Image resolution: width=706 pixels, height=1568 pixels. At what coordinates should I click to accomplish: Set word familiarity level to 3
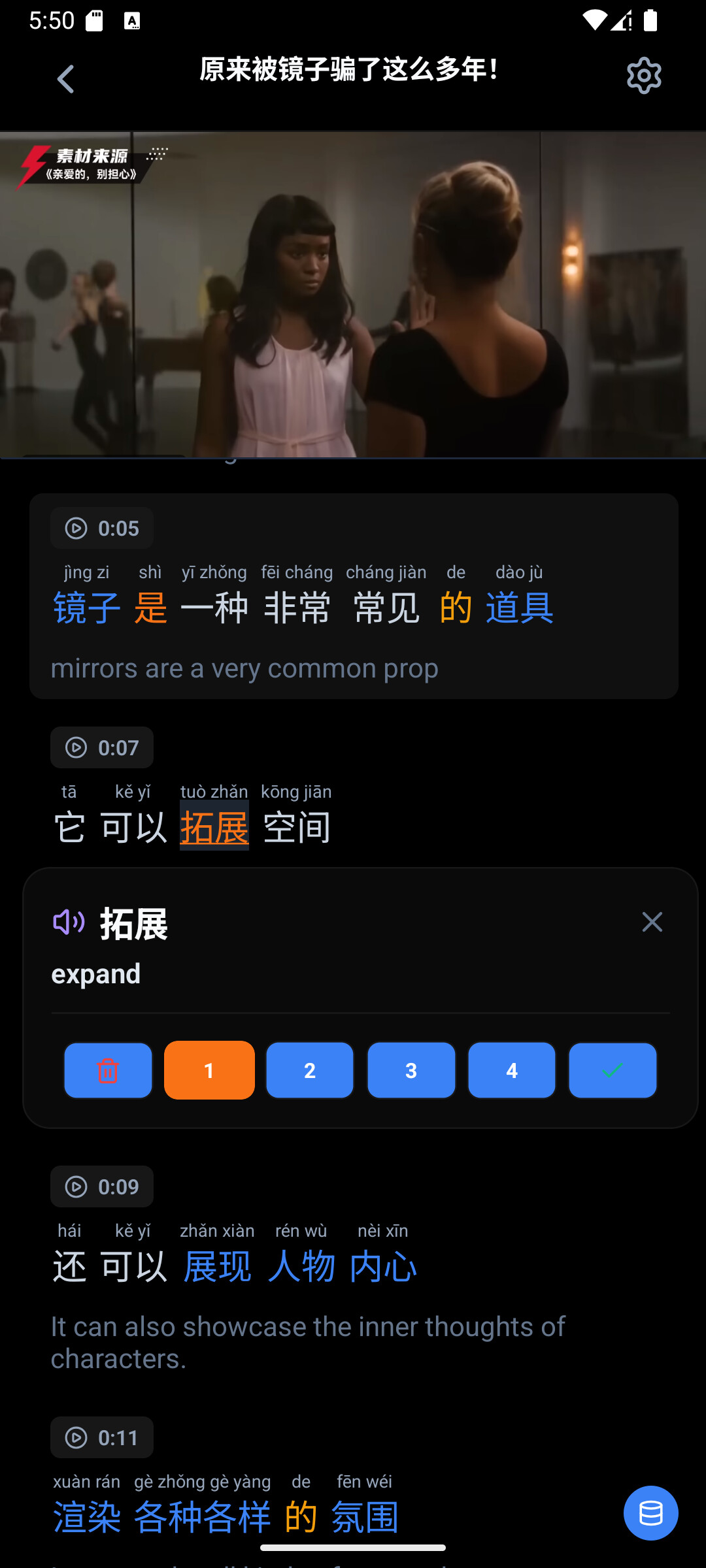411,1070
